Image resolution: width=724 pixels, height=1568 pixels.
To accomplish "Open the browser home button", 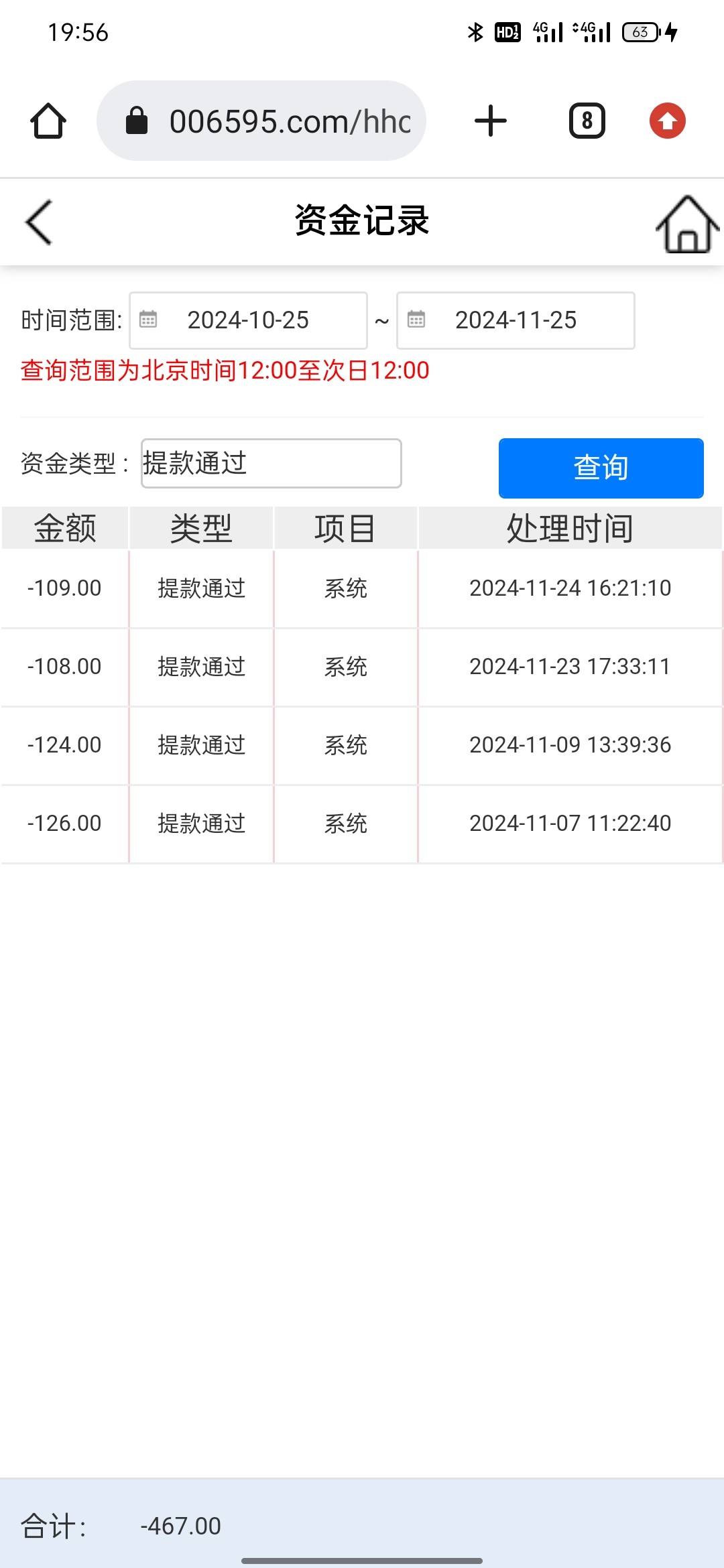I will 48,121.
